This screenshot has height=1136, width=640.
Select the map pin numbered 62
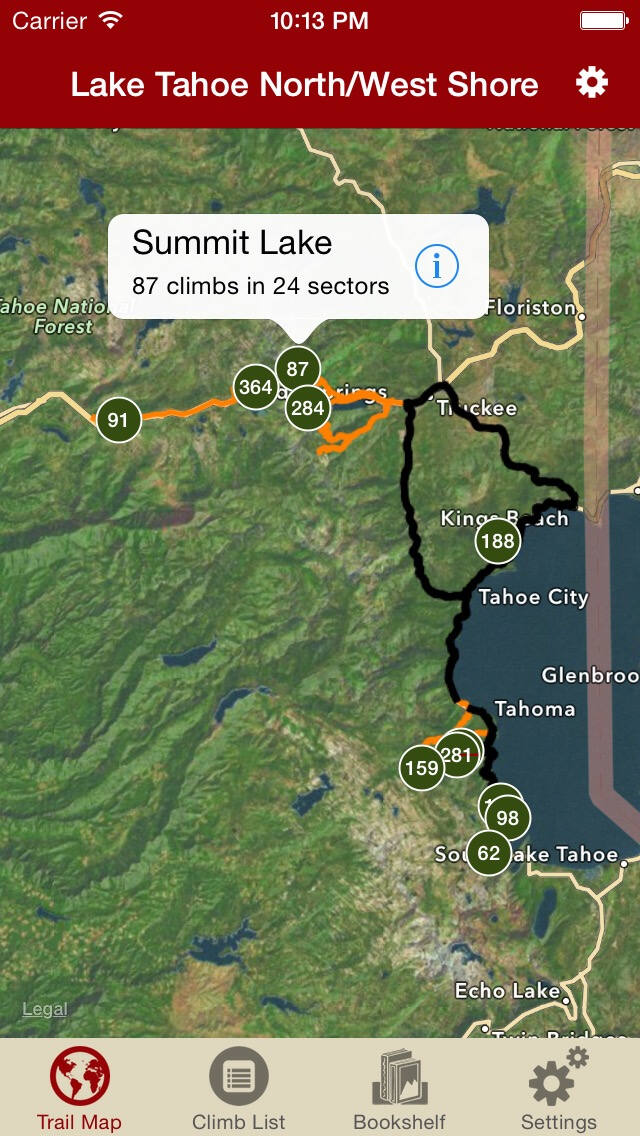[x=488, y=853]
